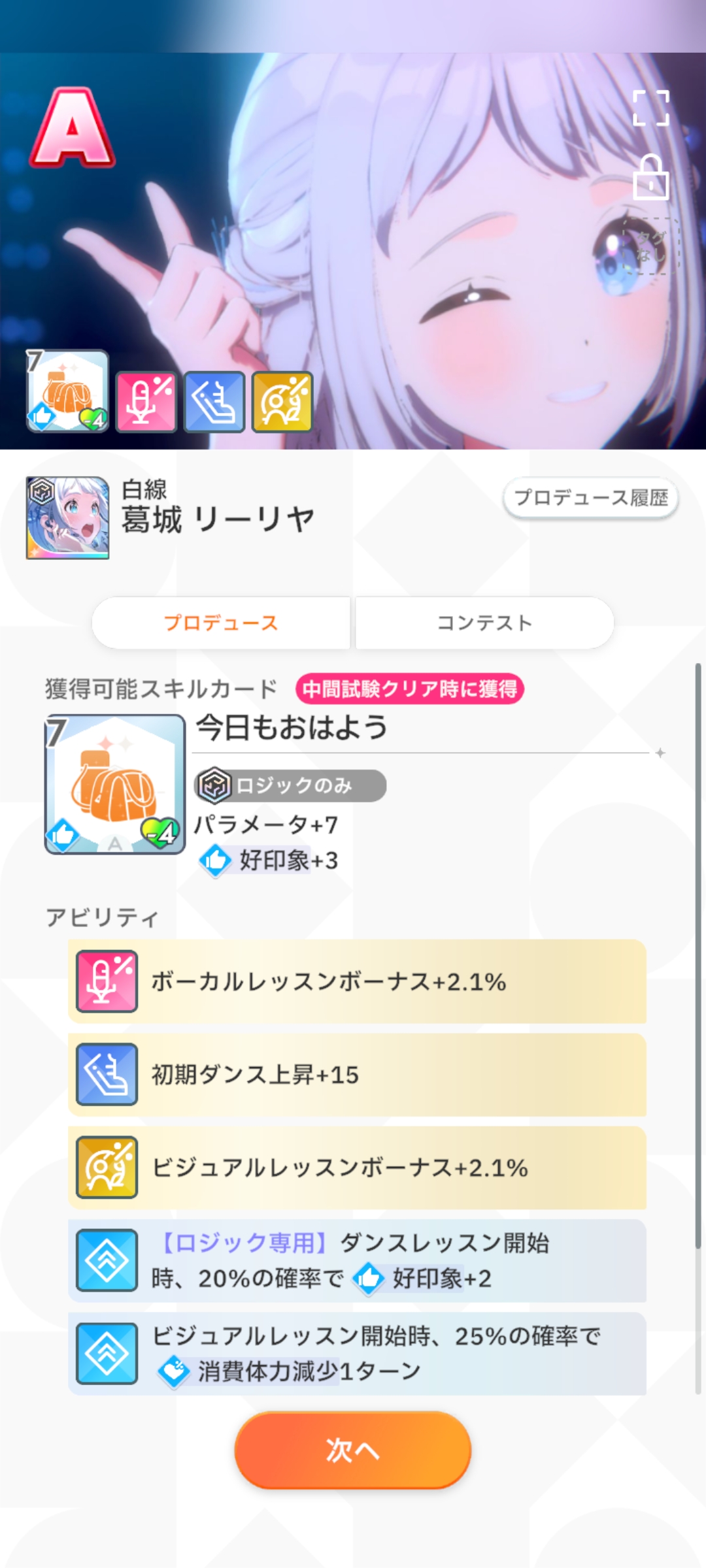Tap the vocal lesson bonus icon on banner

point(146,402)
